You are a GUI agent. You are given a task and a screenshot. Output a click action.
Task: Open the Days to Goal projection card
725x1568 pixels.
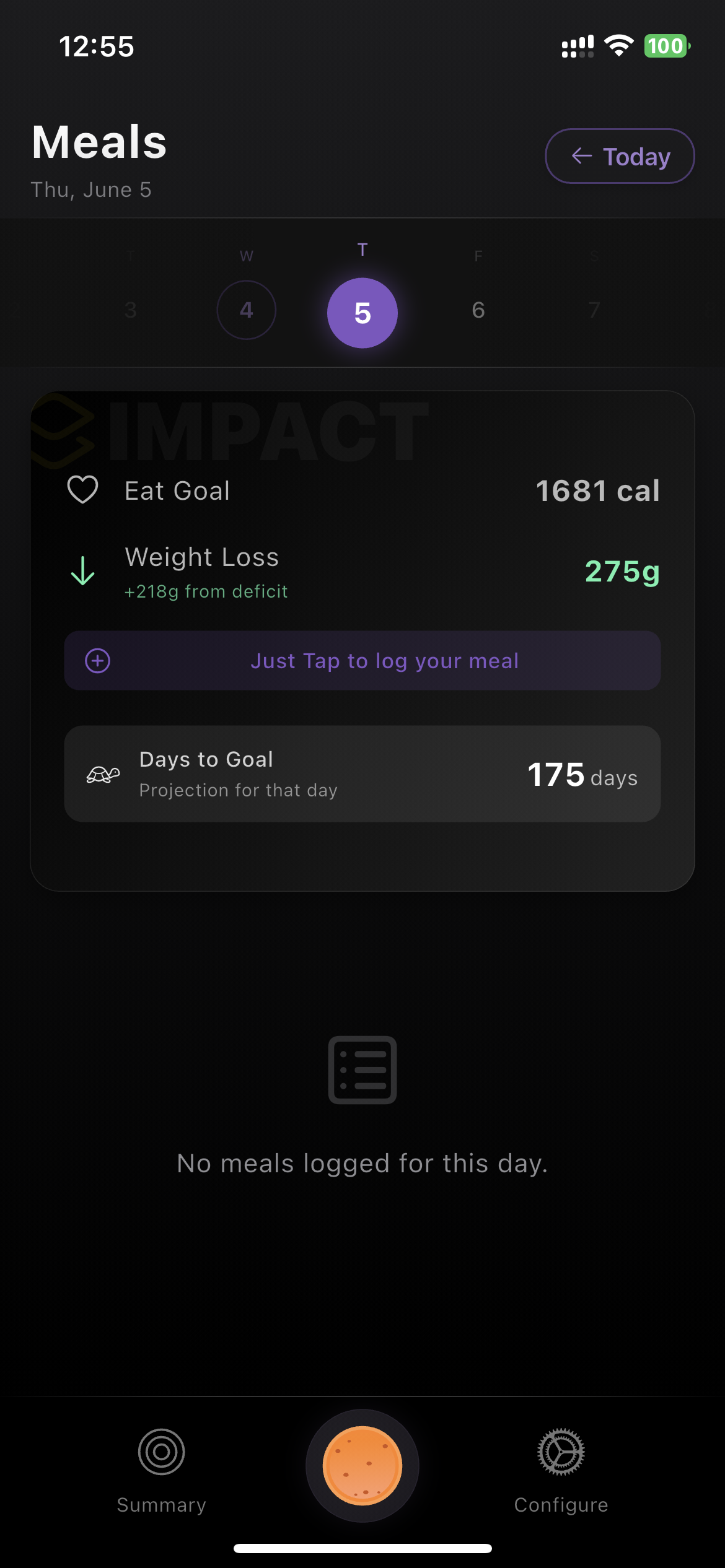362,774
